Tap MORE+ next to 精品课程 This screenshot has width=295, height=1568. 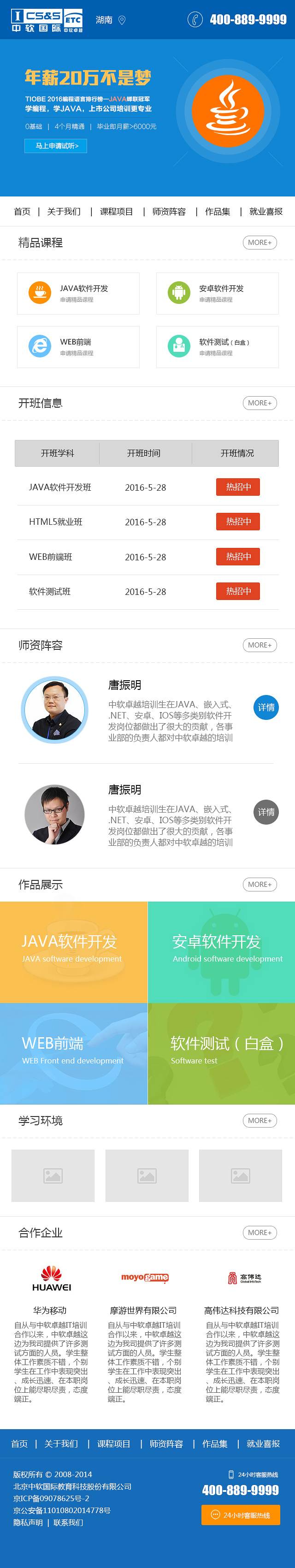260,242
